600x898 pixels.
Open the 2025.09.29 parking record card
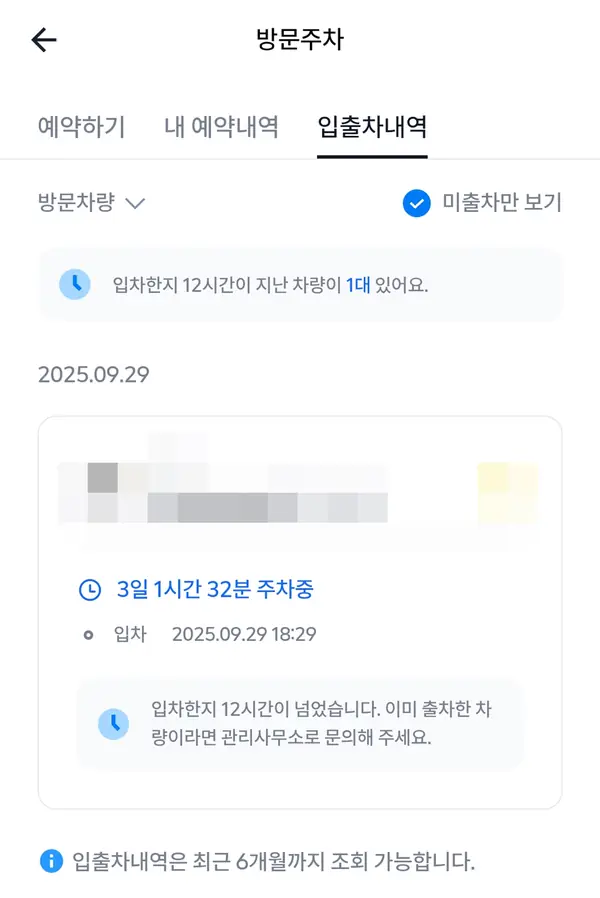[x=300, y=610]
